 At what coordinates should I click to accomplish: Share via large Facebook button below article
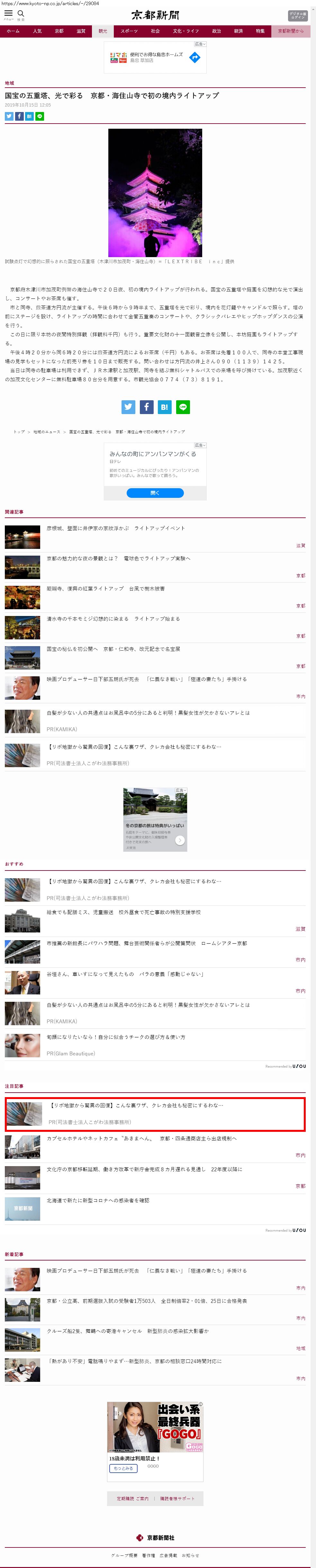coord(146,407)
